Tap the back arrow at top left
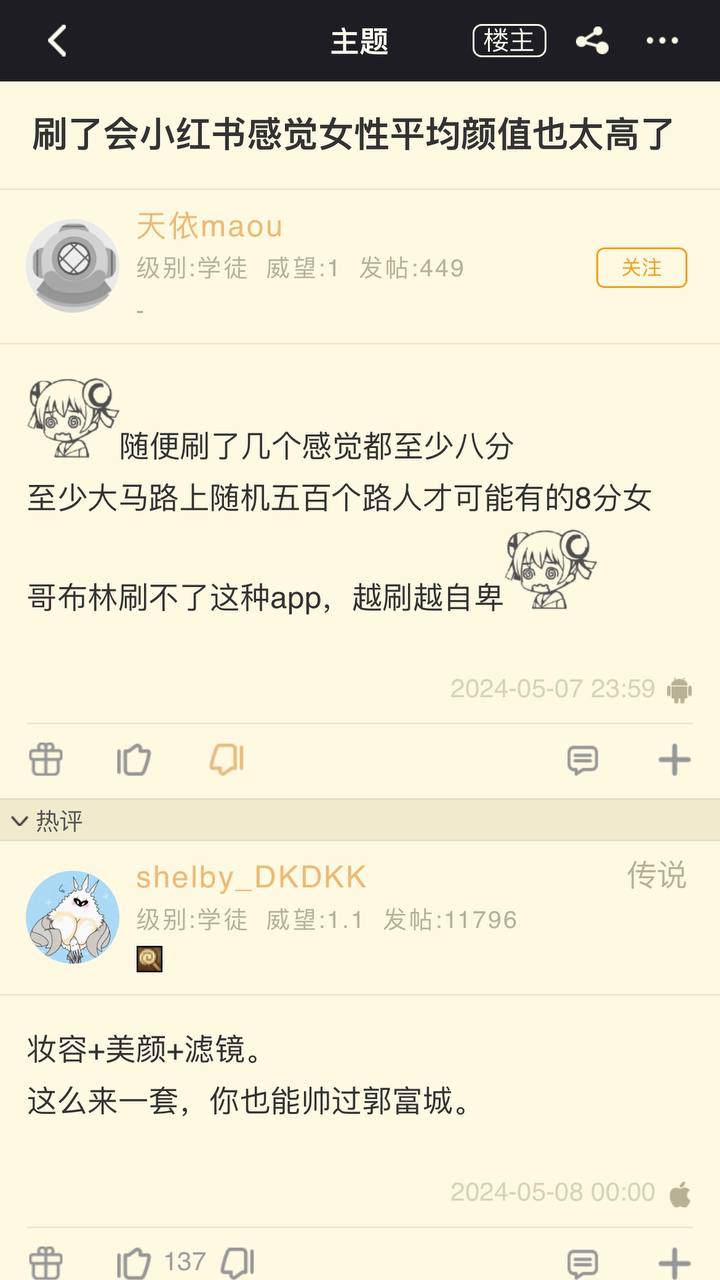 (x=55, y=41)
